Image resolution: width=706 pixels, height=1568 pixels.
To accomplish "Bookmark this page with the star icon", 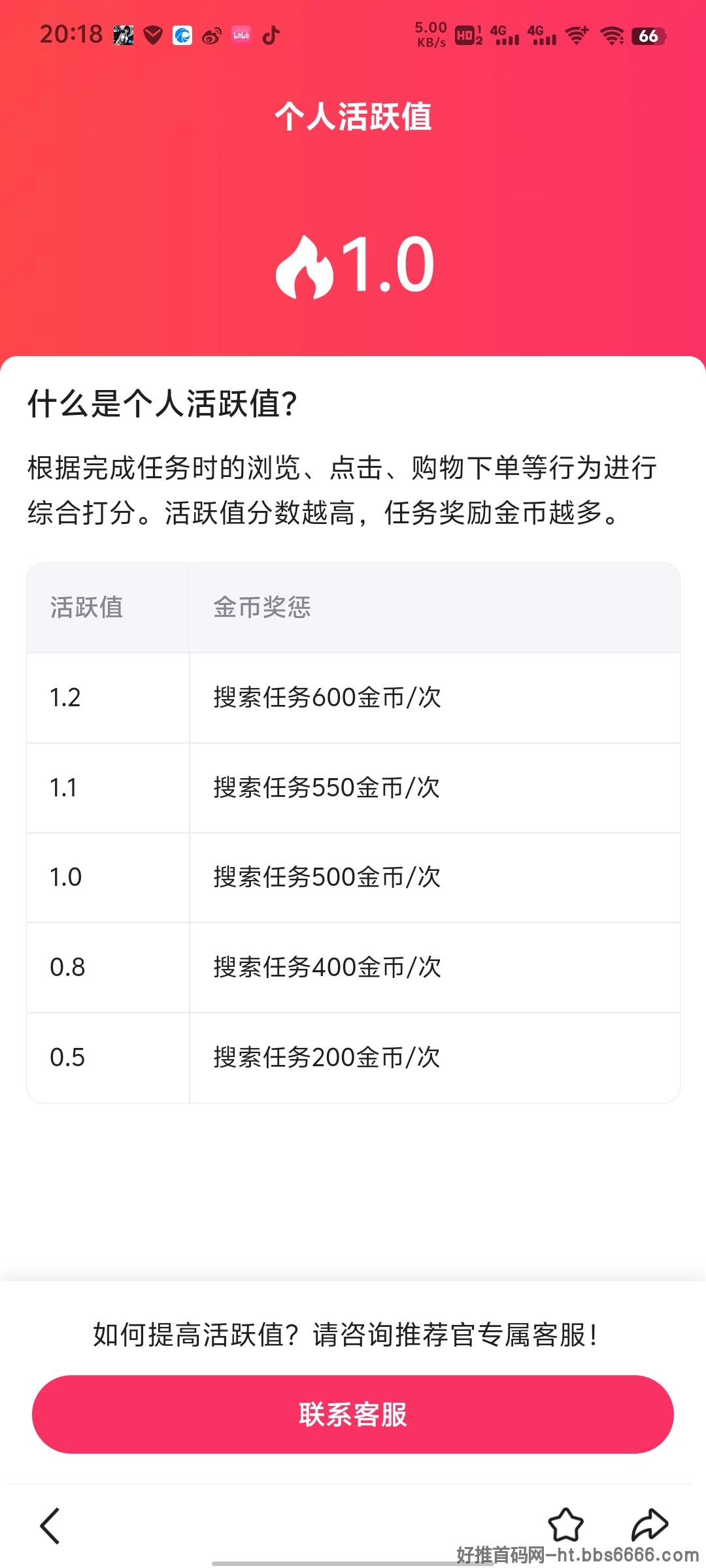I will [x=565, y=1525].
